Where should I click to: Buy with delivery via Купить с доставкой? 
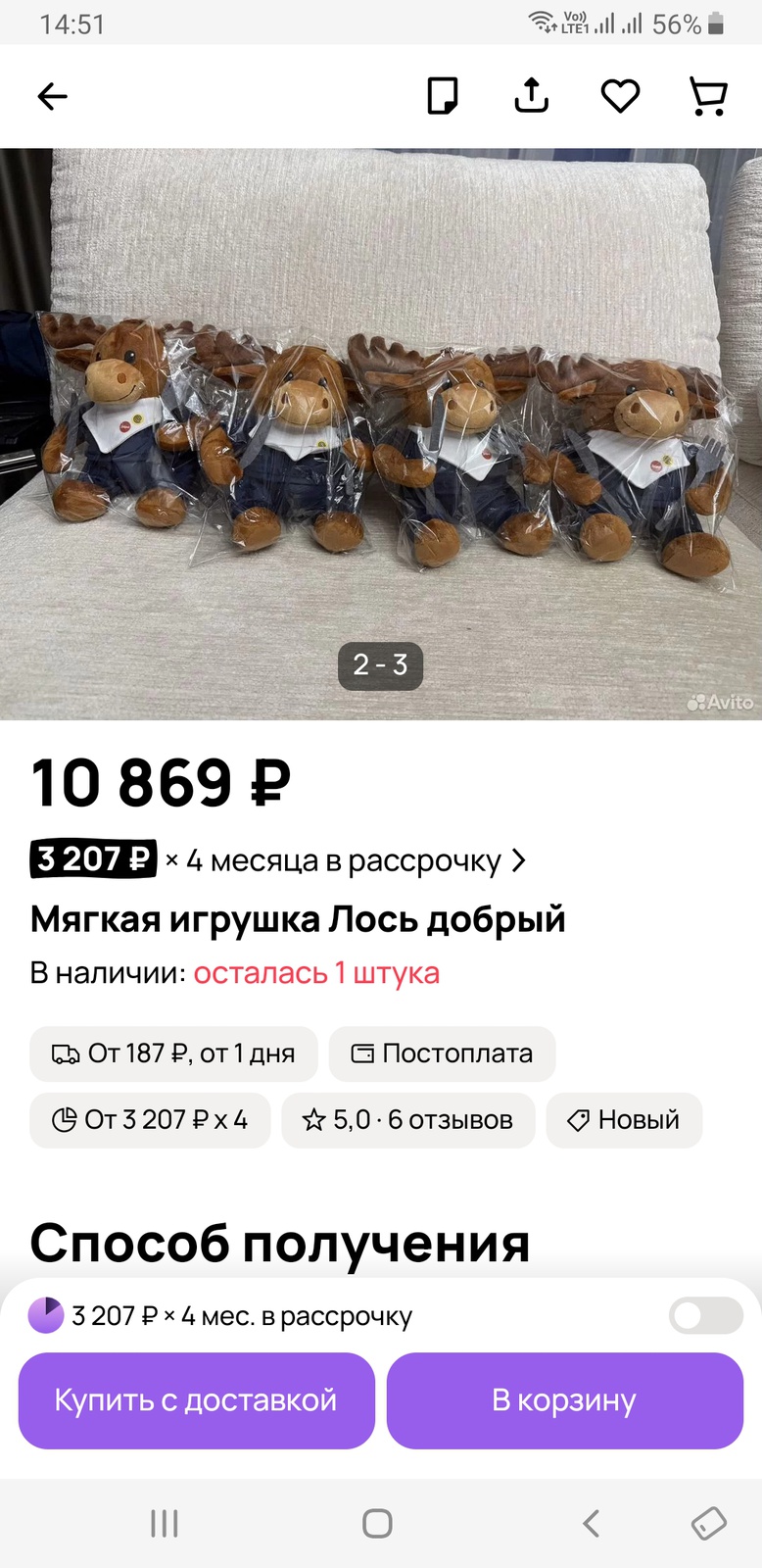[x=196, y=1399]
